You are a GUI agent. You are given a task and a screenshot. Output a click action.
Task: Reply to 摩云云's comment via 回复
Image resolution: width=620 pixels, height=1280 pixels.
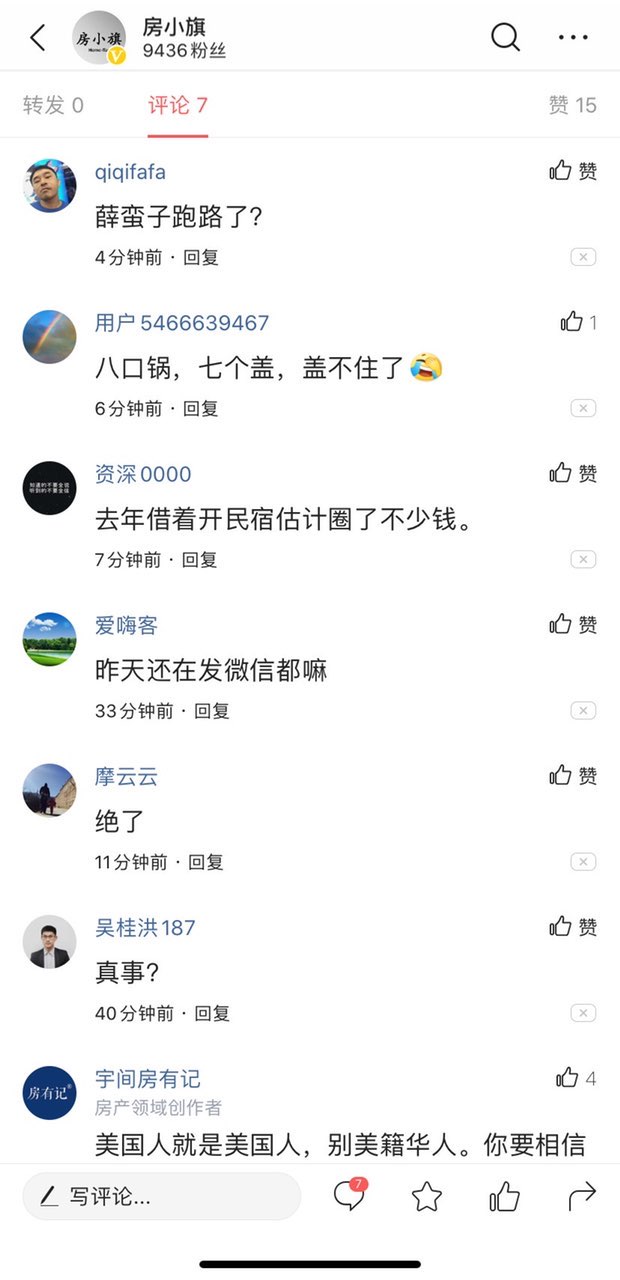[x=206, y=862]
